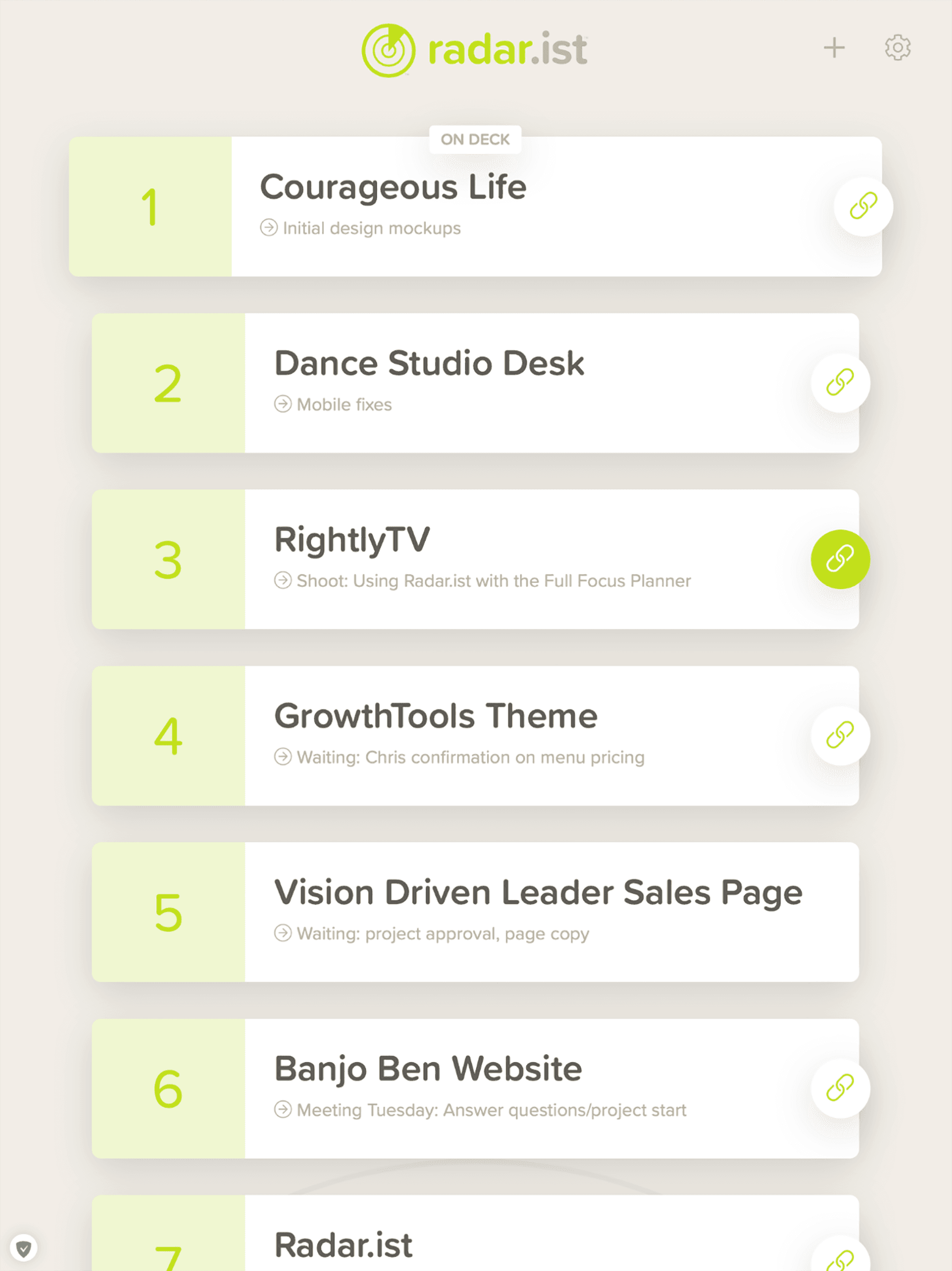Open the settings gear
This screenshot has width=952, height=1271.
click(x=898, y=48)
